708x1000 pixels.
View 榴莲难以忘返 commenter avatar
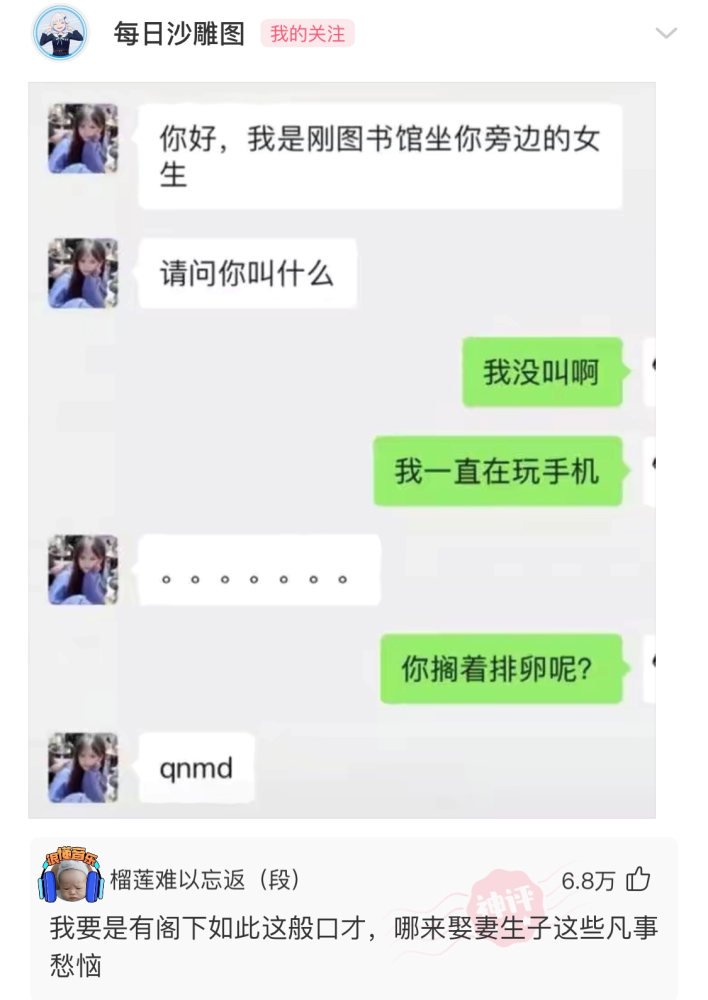click(70, 877)
